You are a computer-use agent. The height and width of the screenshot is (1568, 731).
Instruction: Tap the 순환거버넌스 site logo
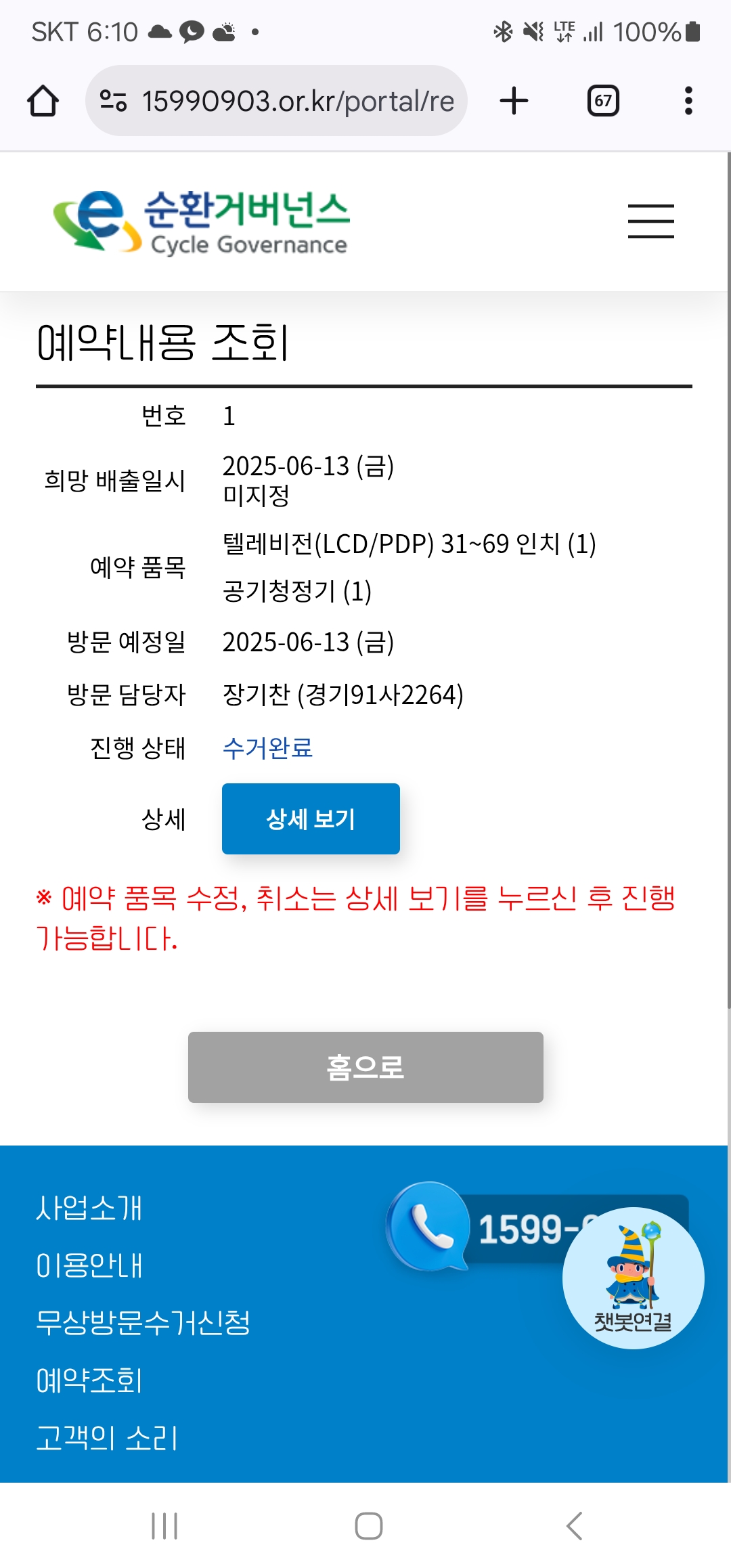(201, 221)
